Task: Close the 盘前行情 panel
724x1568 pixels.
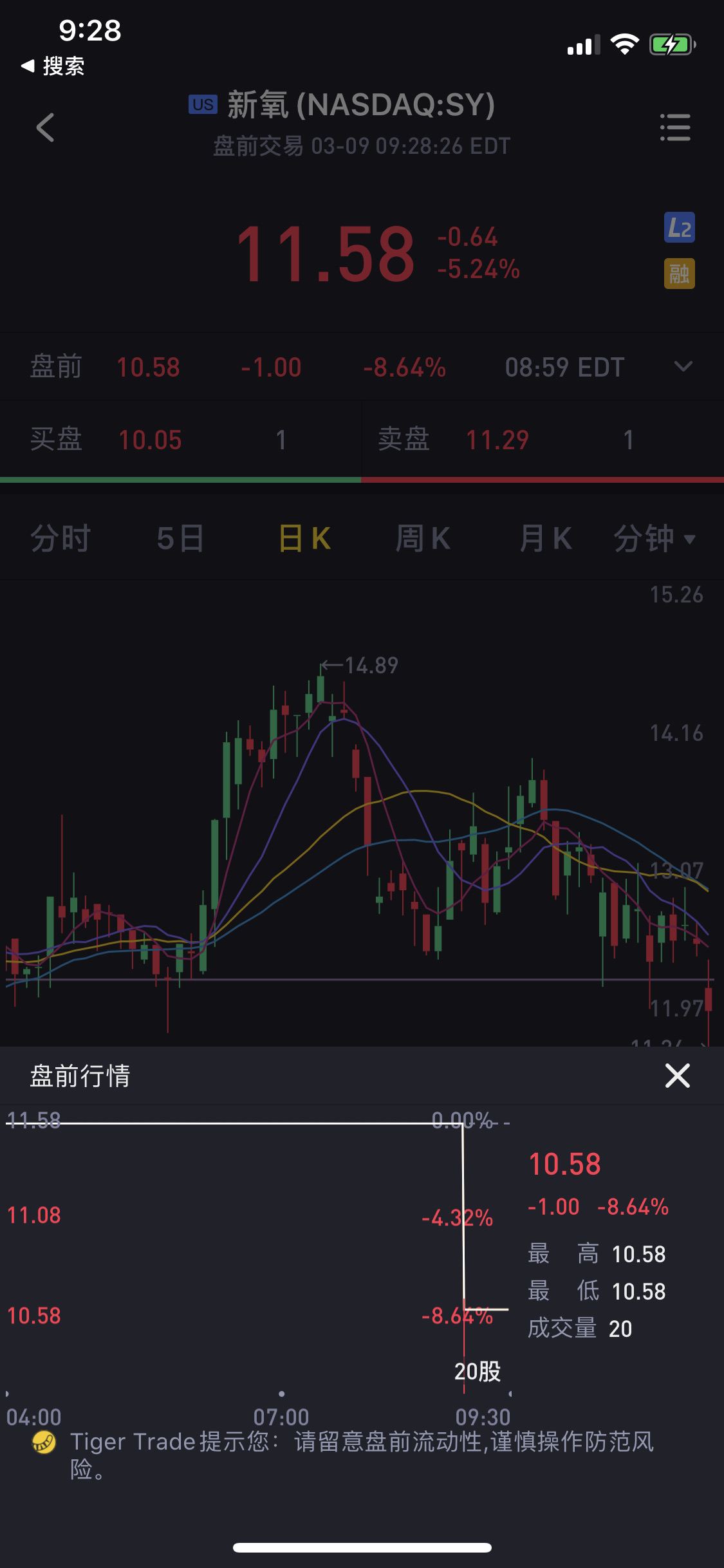Action: tap(677, 1076)
